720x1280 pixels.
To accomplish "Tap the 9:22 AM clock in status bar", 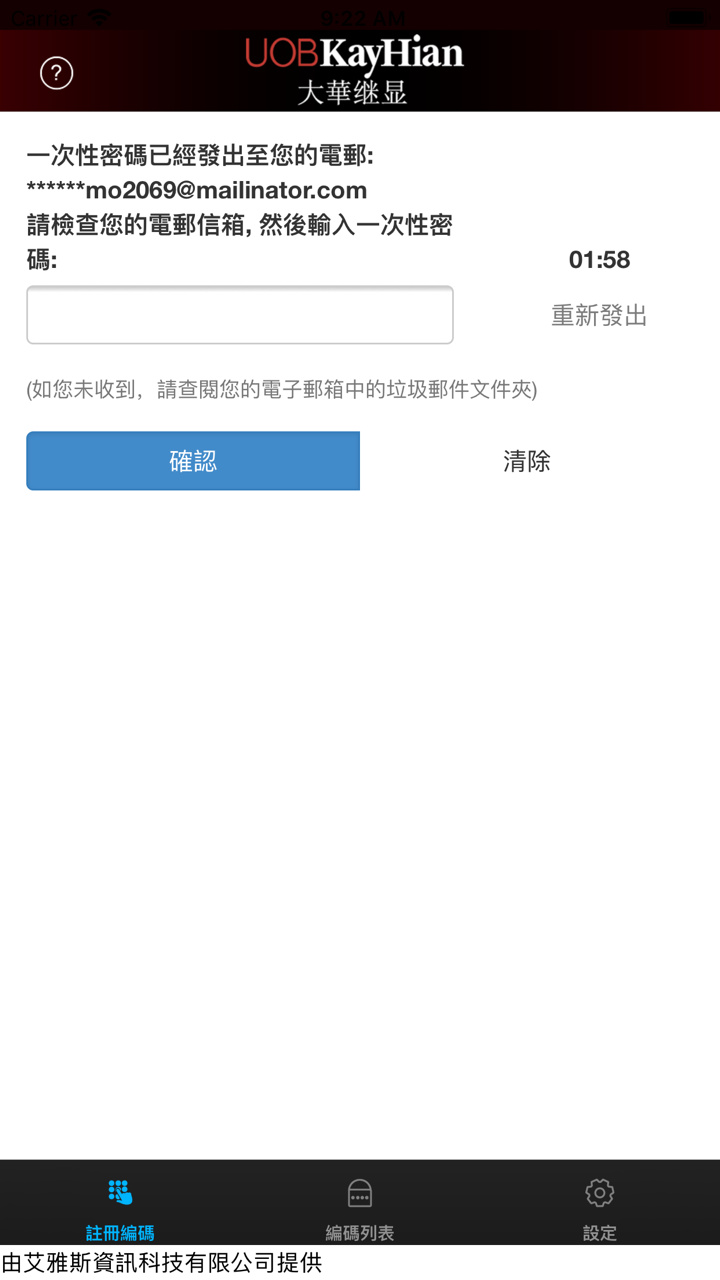I will (x=360, y=15).
